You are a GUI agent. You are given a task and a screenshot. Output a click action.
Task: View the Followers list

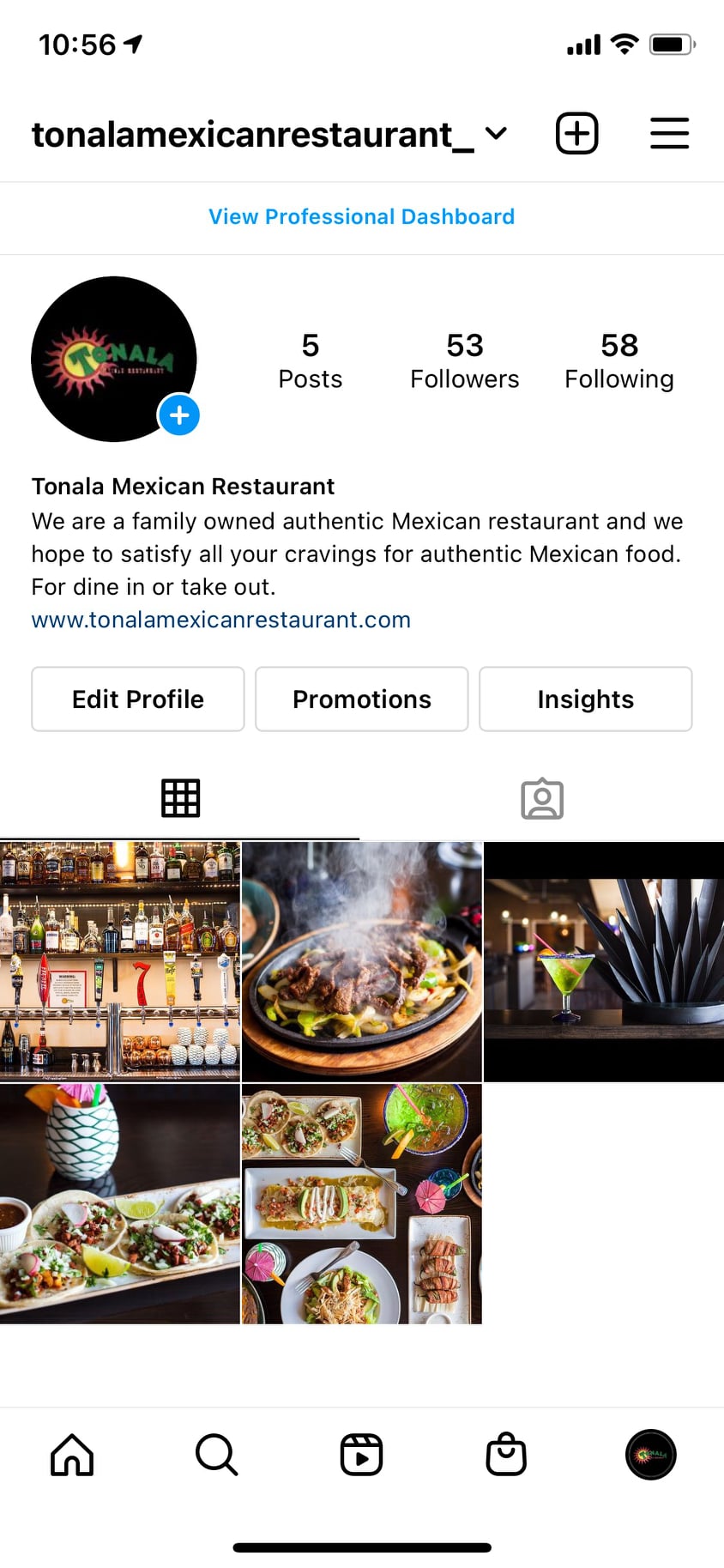click(464, 360)
